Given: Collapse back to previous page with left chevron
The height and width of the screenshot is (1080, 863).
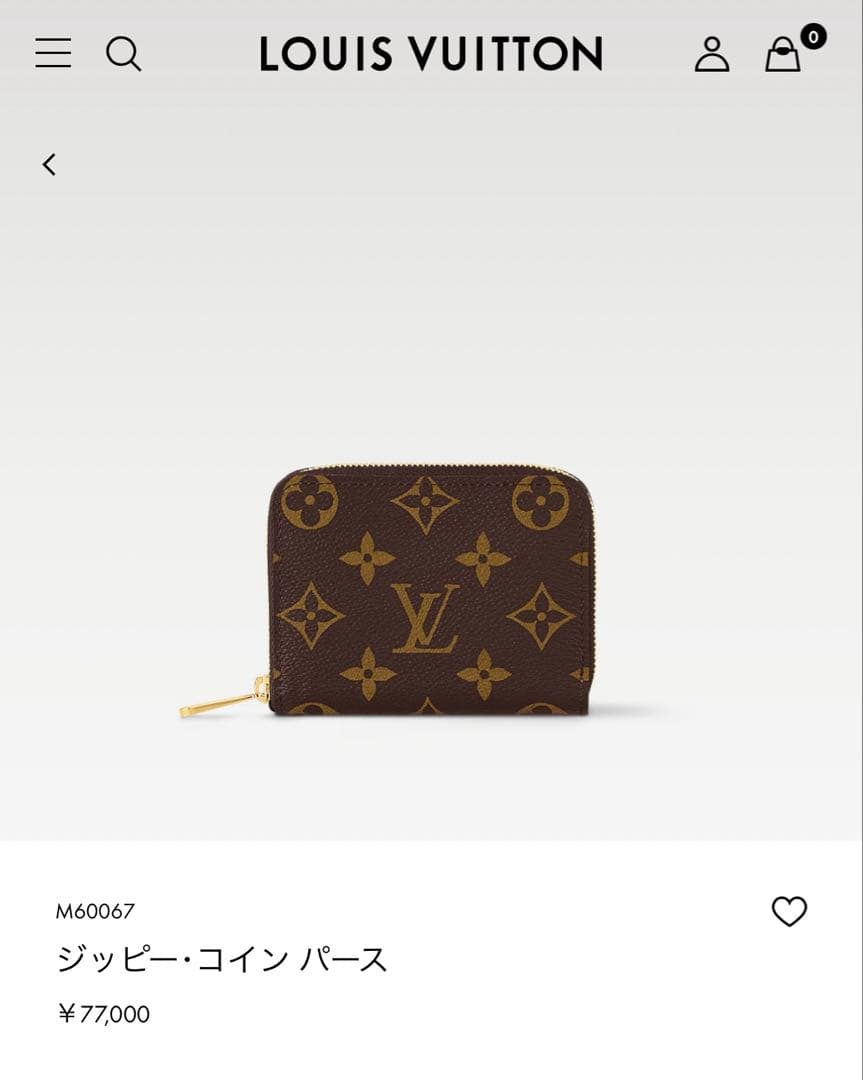Looking at the screenshot, I should pos(49,165).
